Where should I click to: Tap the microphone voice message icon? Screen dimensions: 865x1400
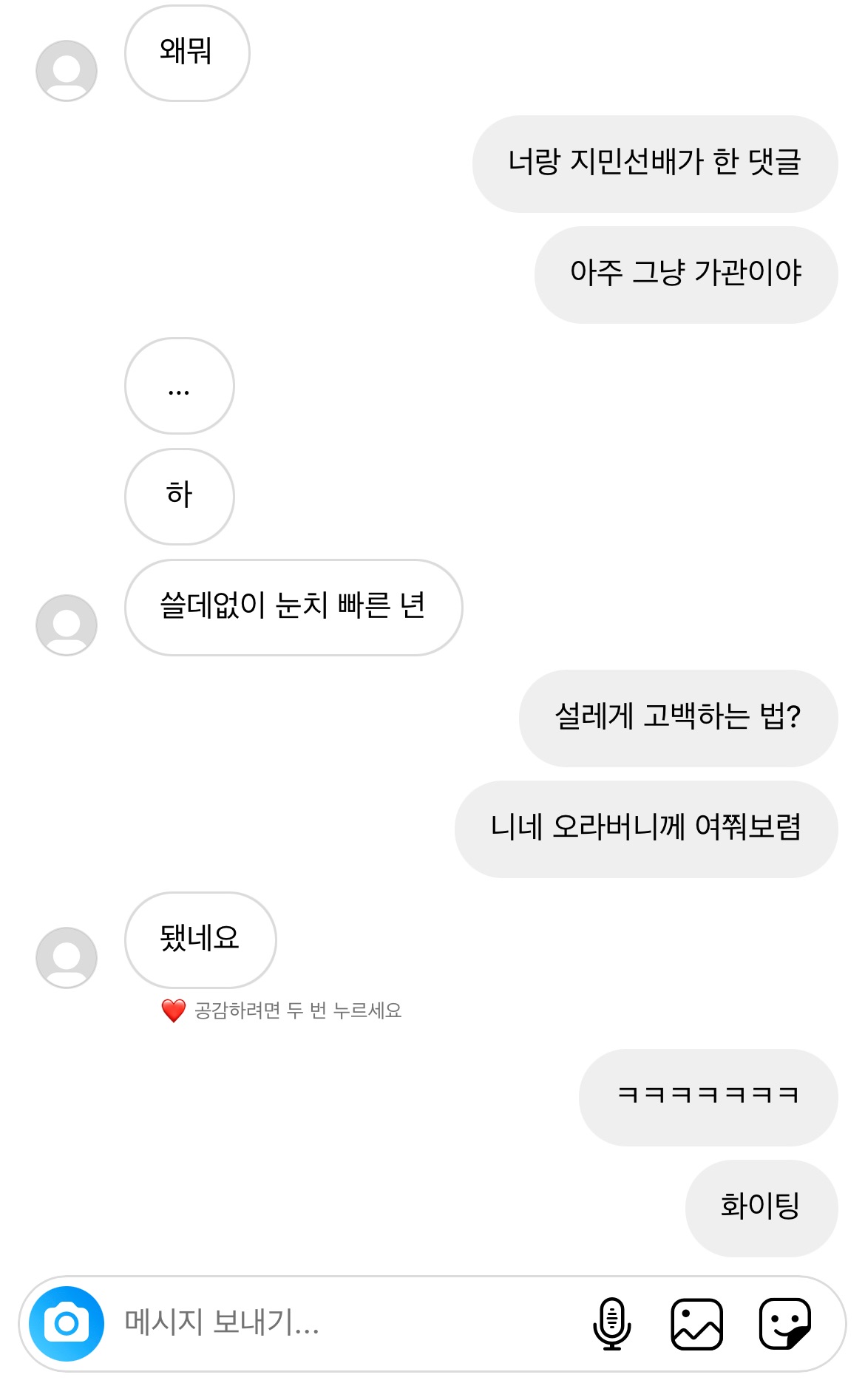[x=611, y=1323]
